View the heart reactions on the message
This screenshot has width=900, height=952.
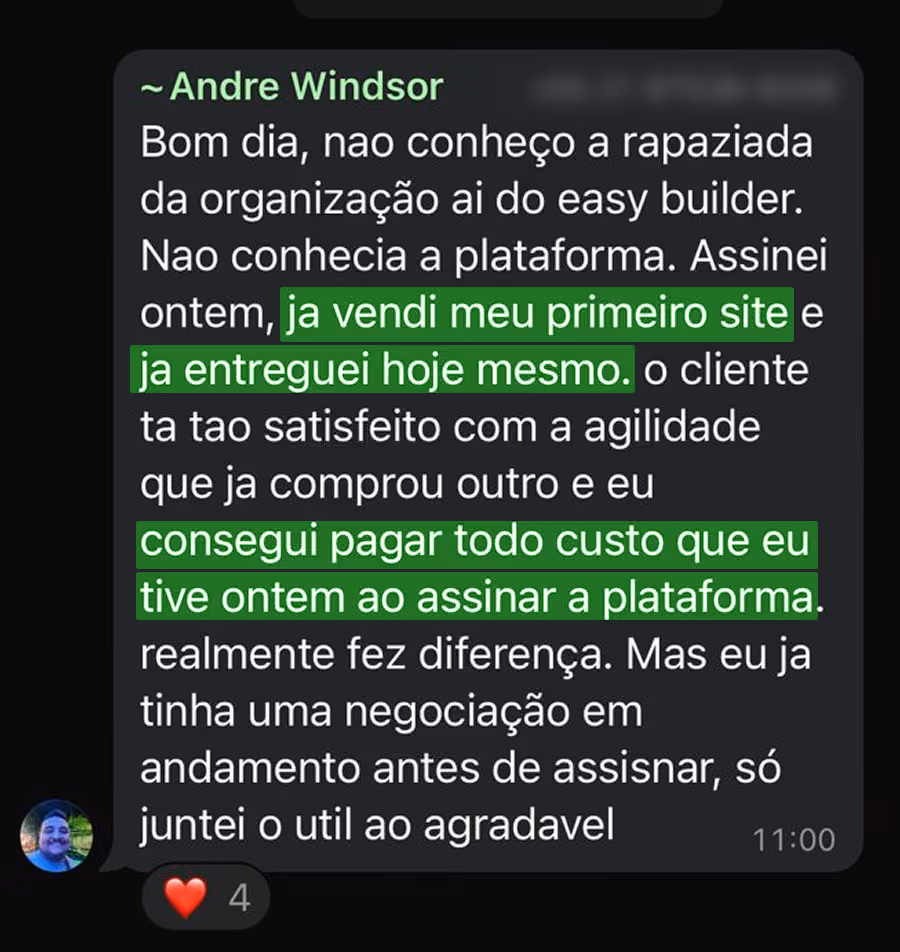pos(206,897)
